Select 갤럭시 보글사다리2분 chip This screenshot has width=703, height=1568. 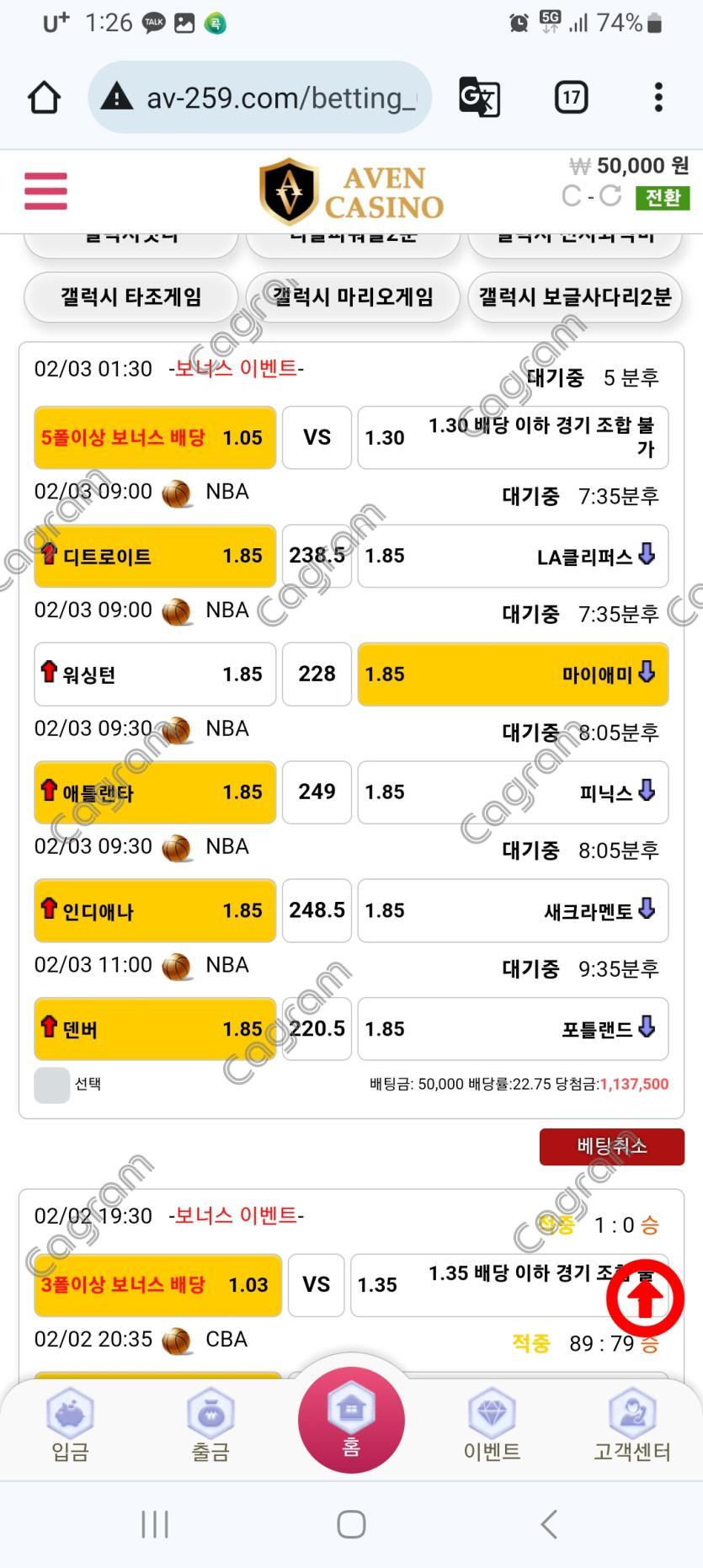tap(574, 296)
